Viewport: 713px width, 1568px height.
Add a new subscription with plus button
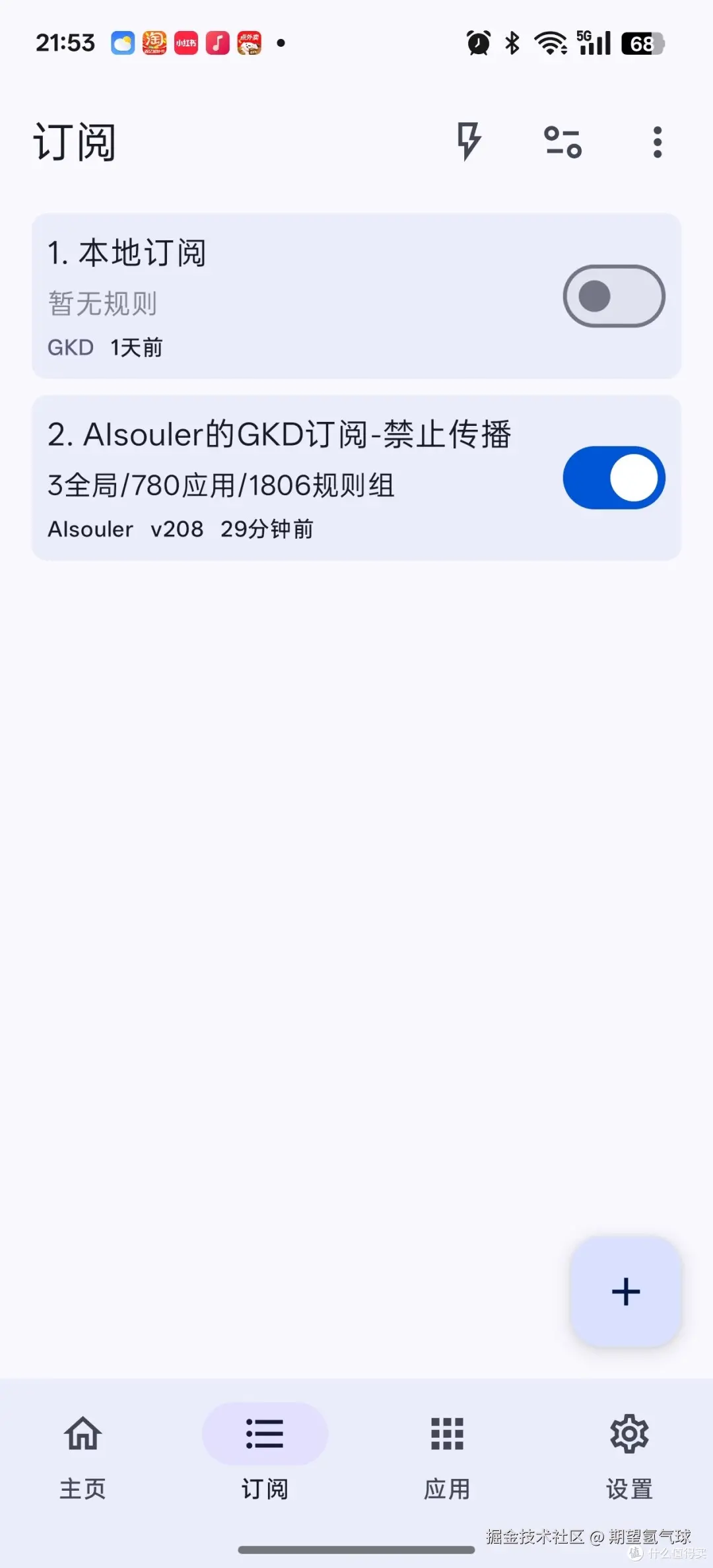point(625,1291)
